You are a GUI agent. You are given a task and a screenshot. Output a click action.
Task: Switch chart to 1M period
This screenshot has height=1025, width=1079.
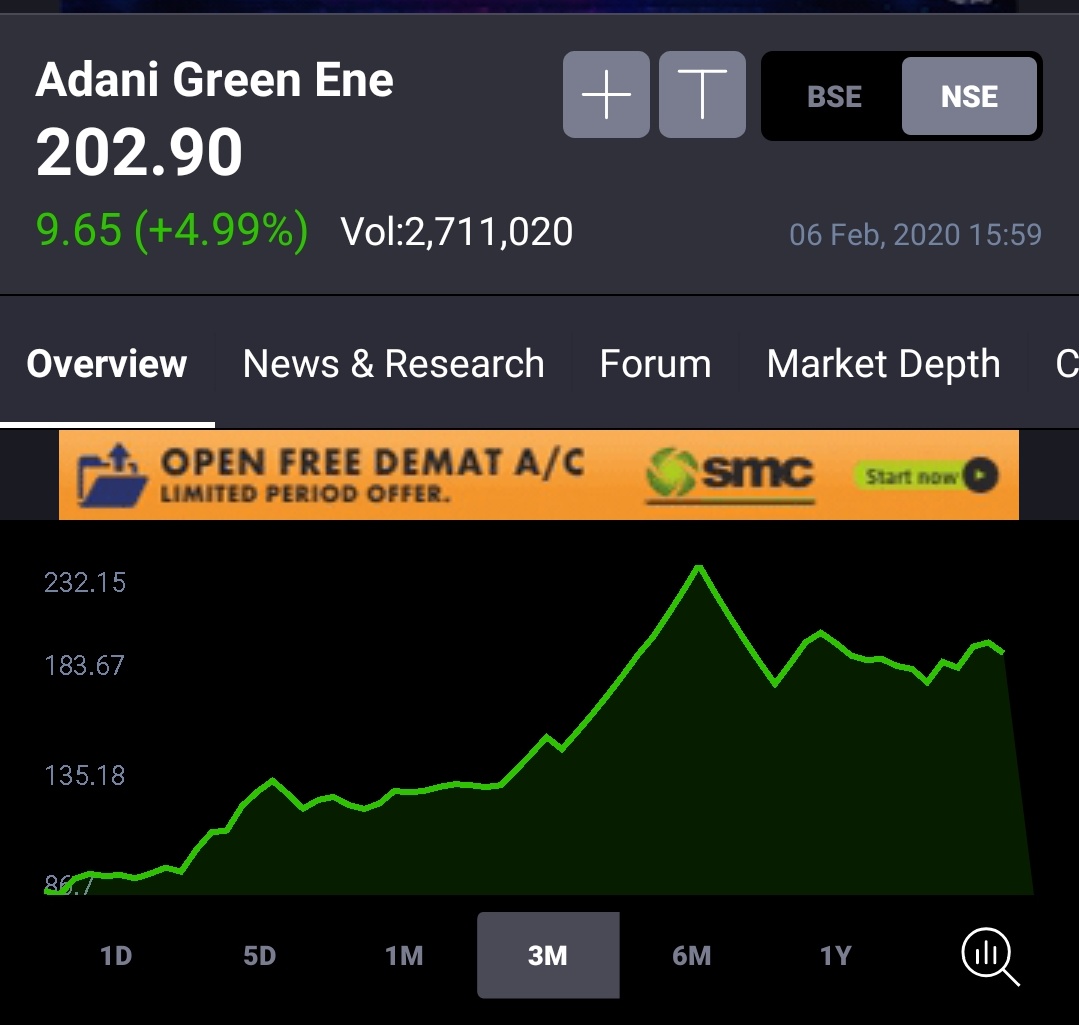coord(404,955)
